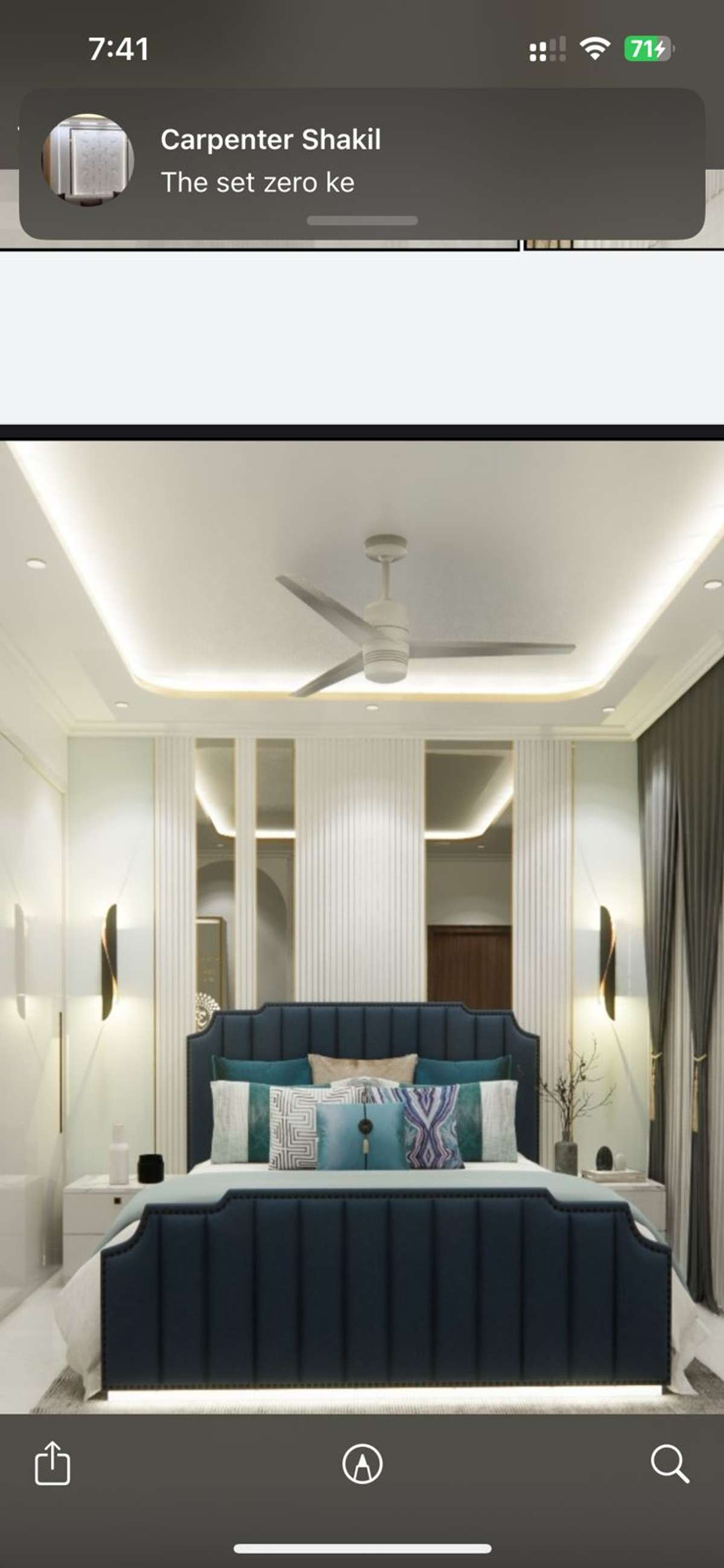Search within the document
The width and height of the screenshot is (724, 1568).
[670, 1464]
